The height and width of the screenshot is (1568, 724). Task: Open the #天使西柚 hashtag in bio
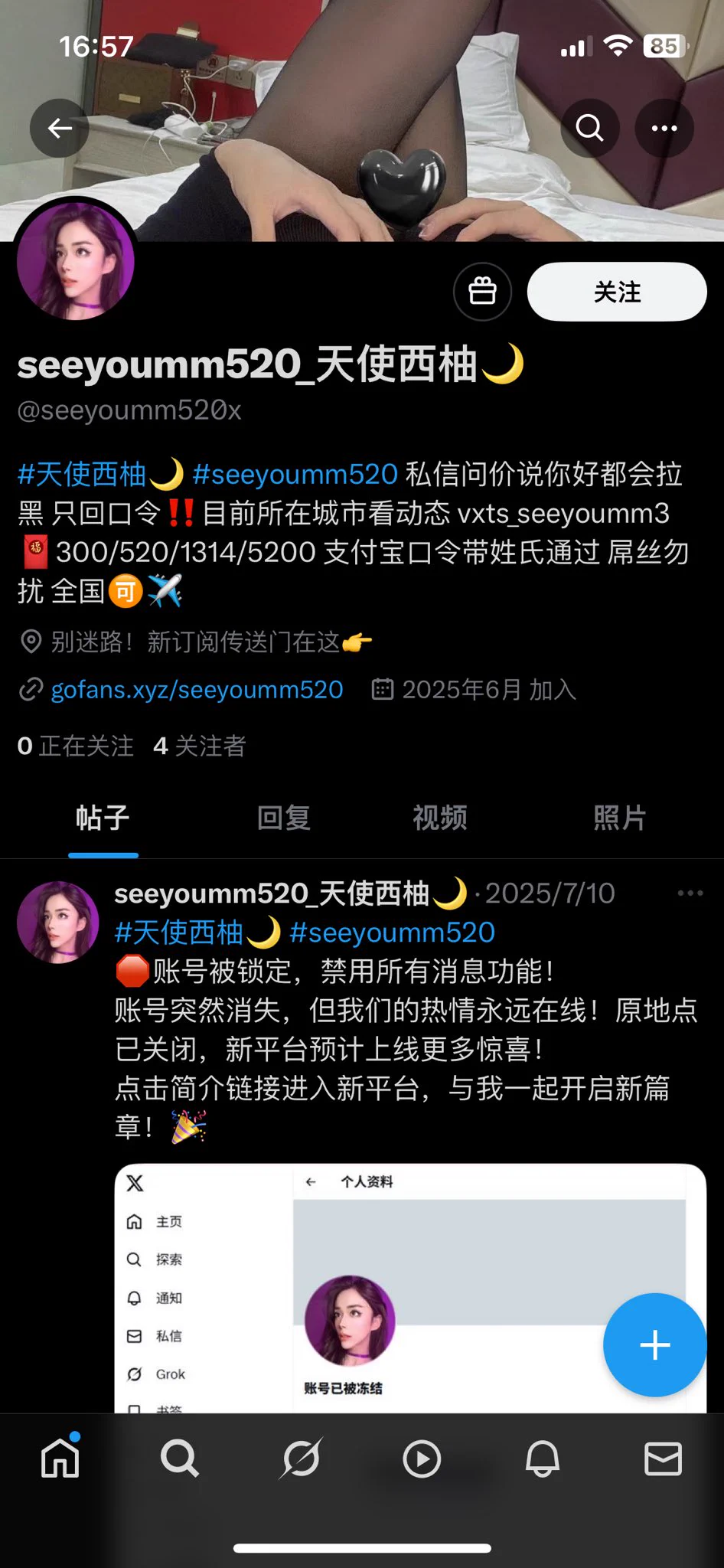[99, 475]
